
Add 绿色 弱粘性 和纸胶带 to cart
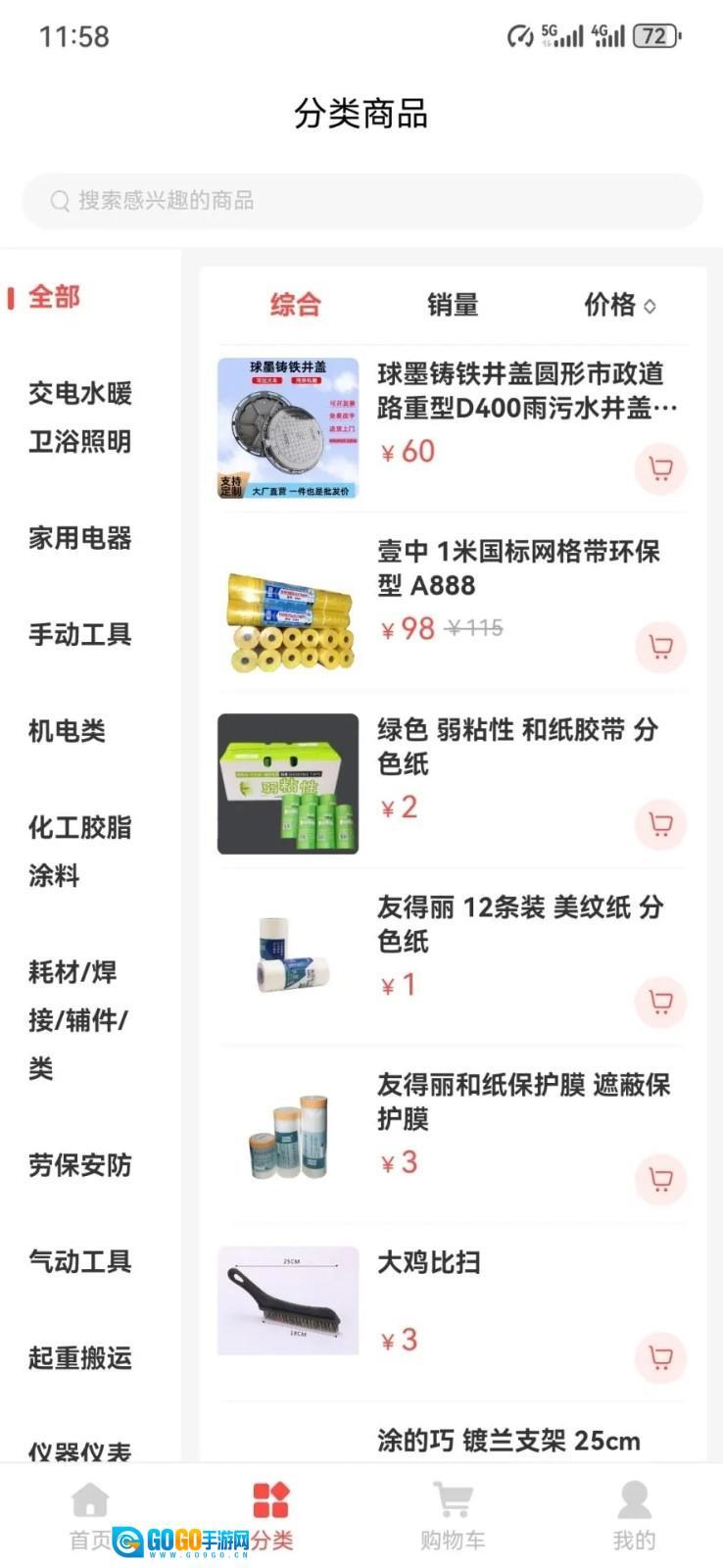[660, 824]
